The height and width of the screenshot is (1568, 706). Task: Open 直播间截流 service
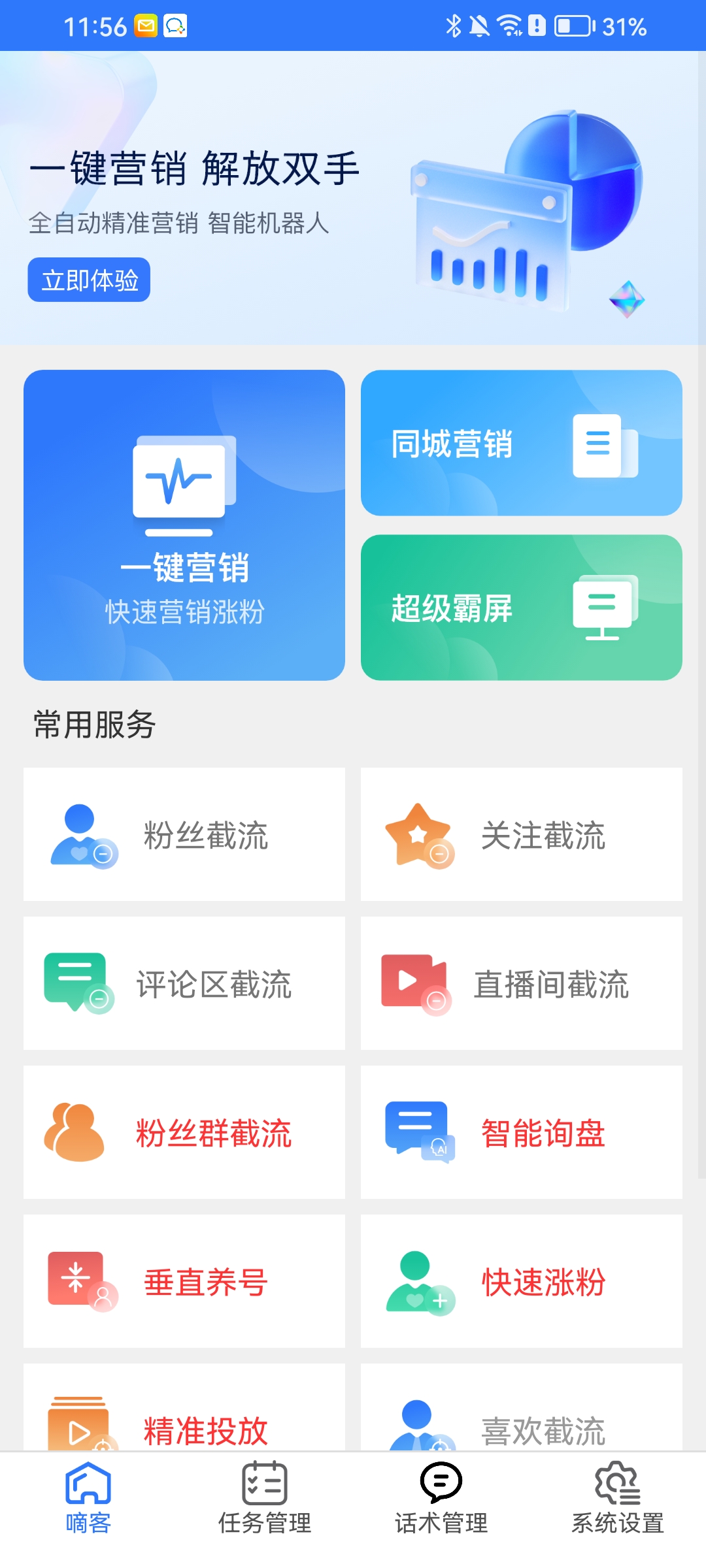[x=521, y=984]
